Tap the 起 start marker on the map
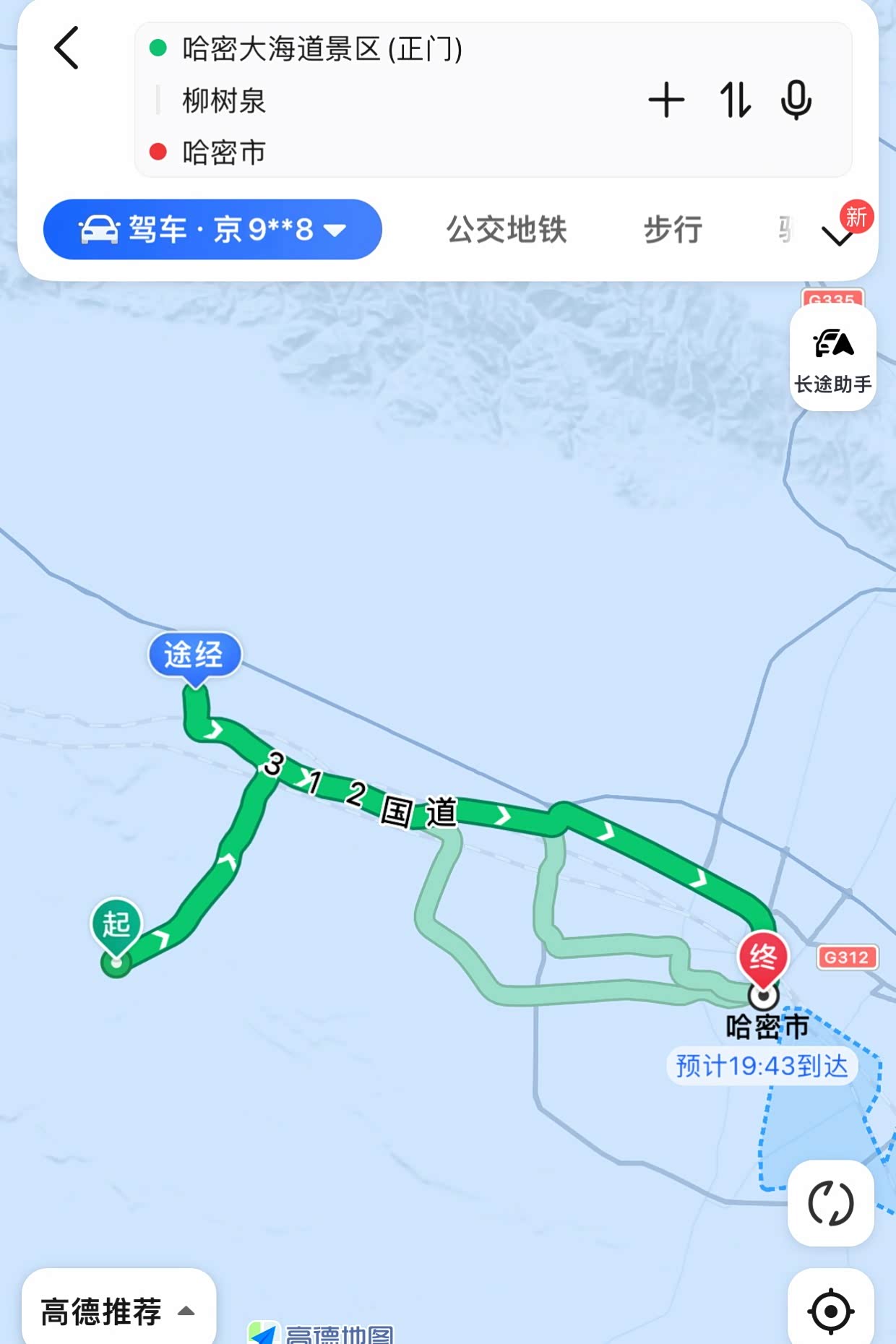The width and height of the screenshot is (896, 1344). pos(116,927)
